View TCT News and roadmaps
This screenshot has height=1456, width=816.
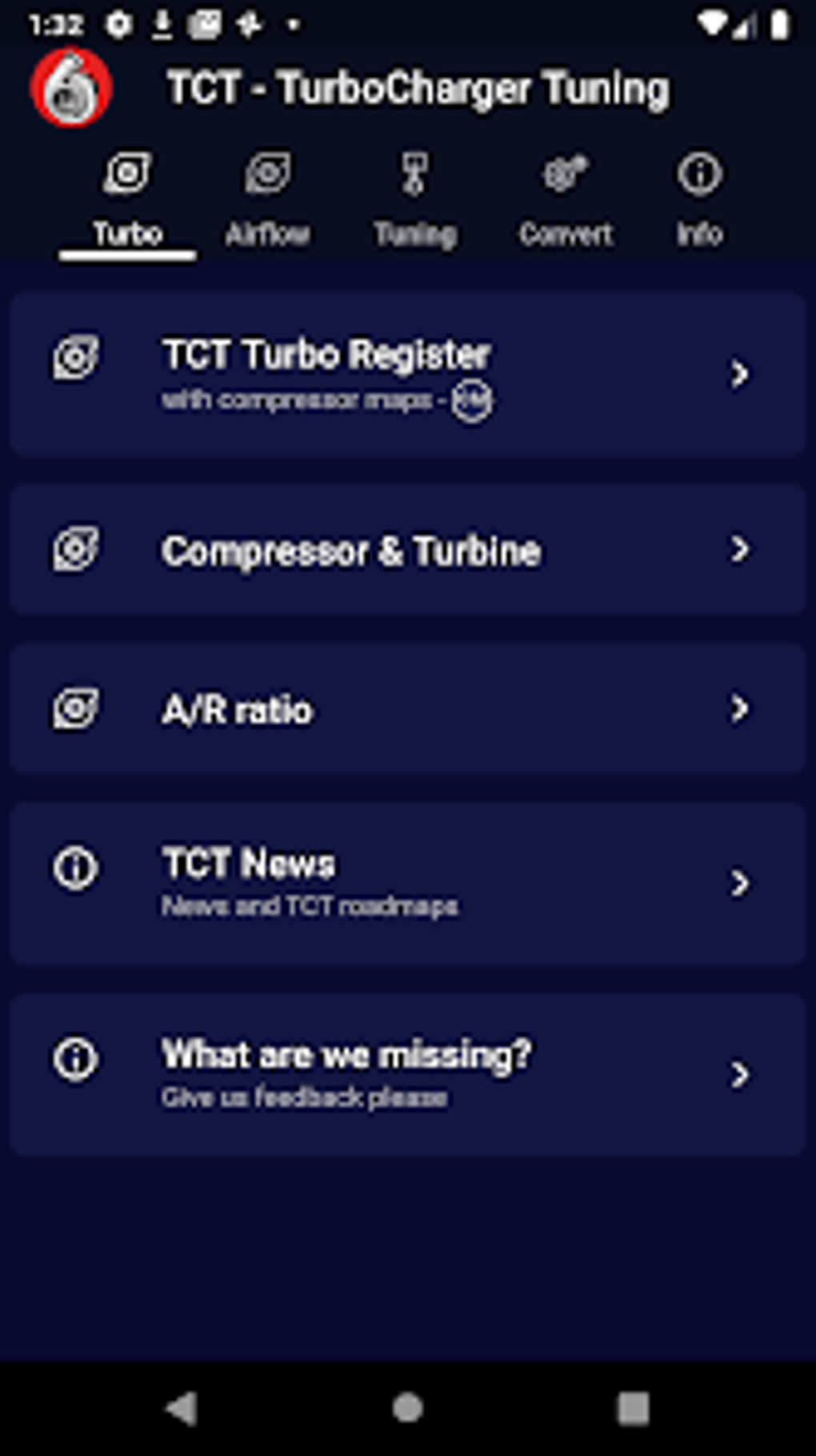click(x=408, y=883)
